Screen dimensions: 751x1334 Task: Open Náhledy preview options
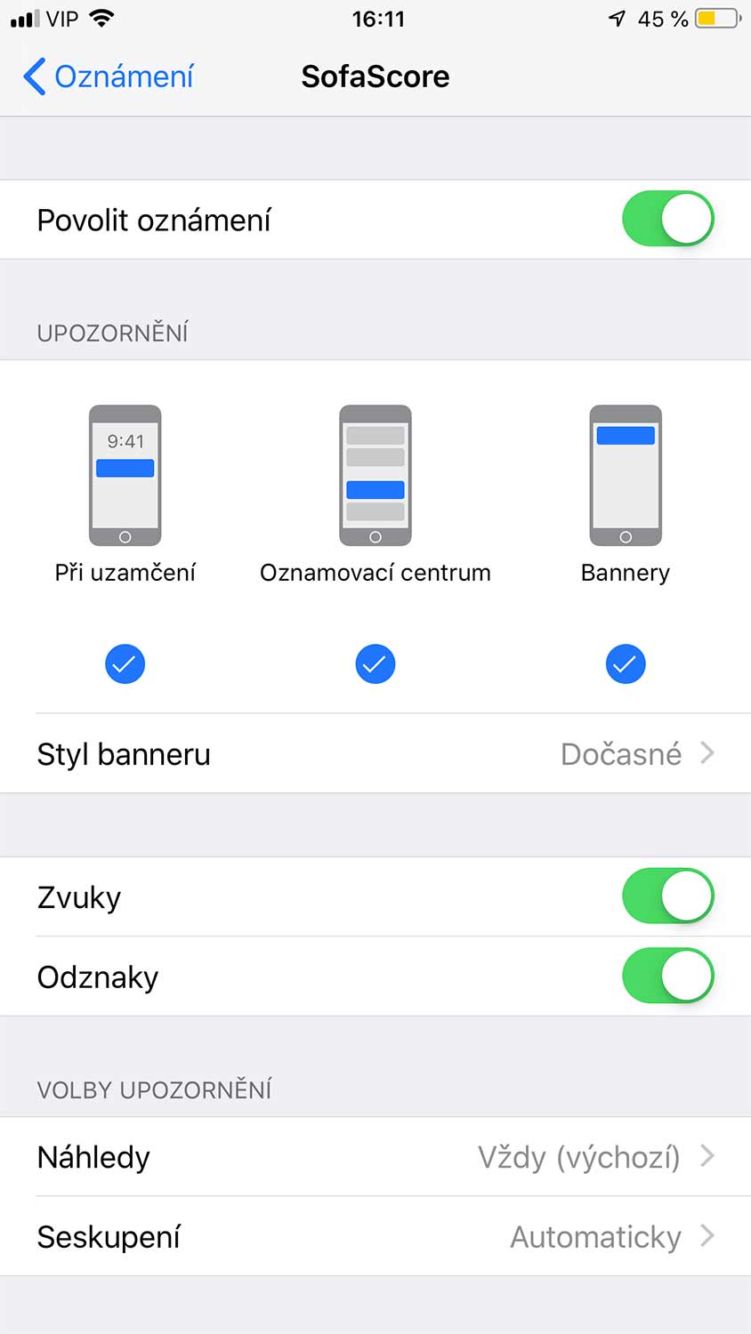tap(375, 1157)
